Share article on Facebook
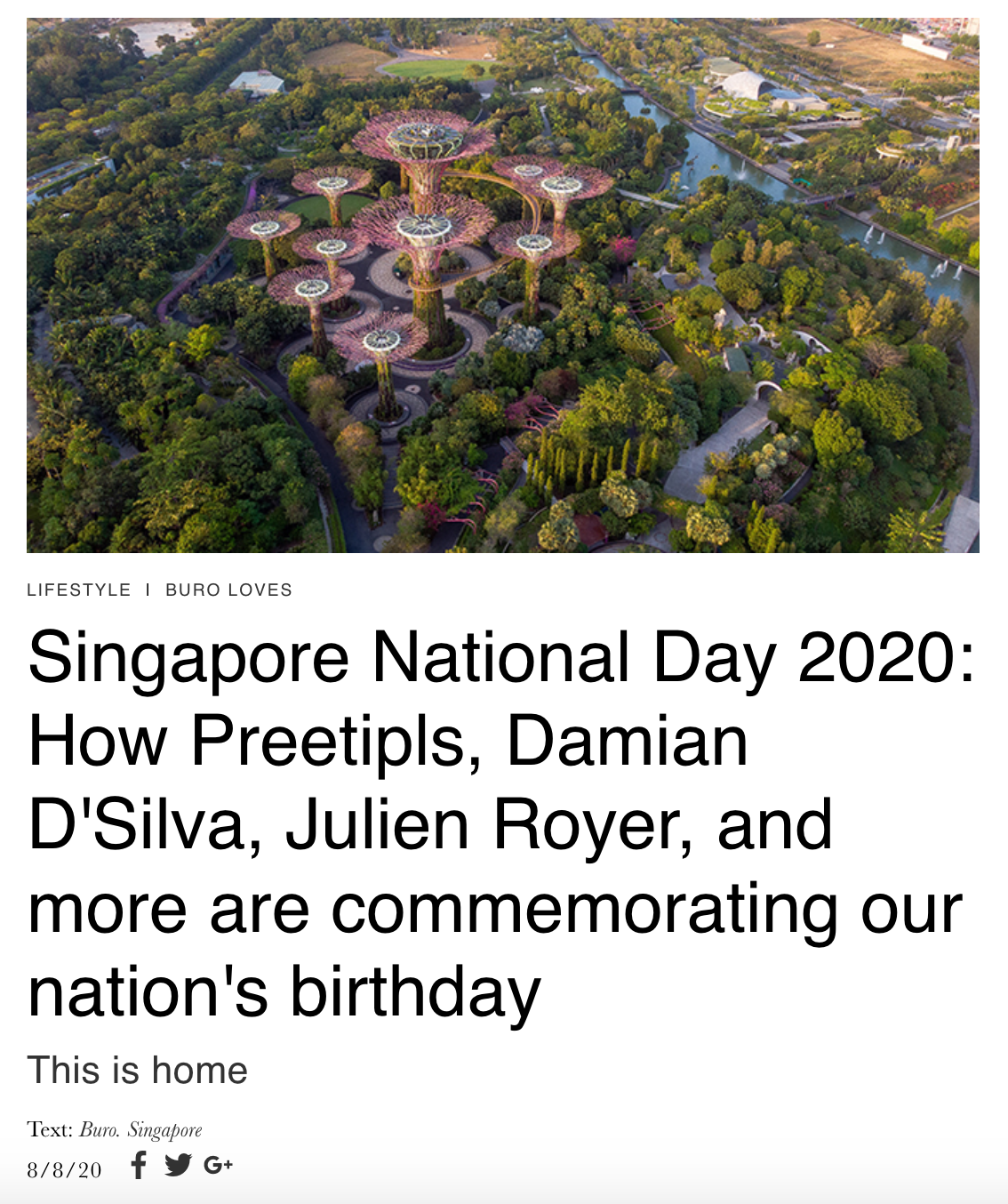The width and height of the screenshot is (1008, 1204). [x=138, y=1165]
